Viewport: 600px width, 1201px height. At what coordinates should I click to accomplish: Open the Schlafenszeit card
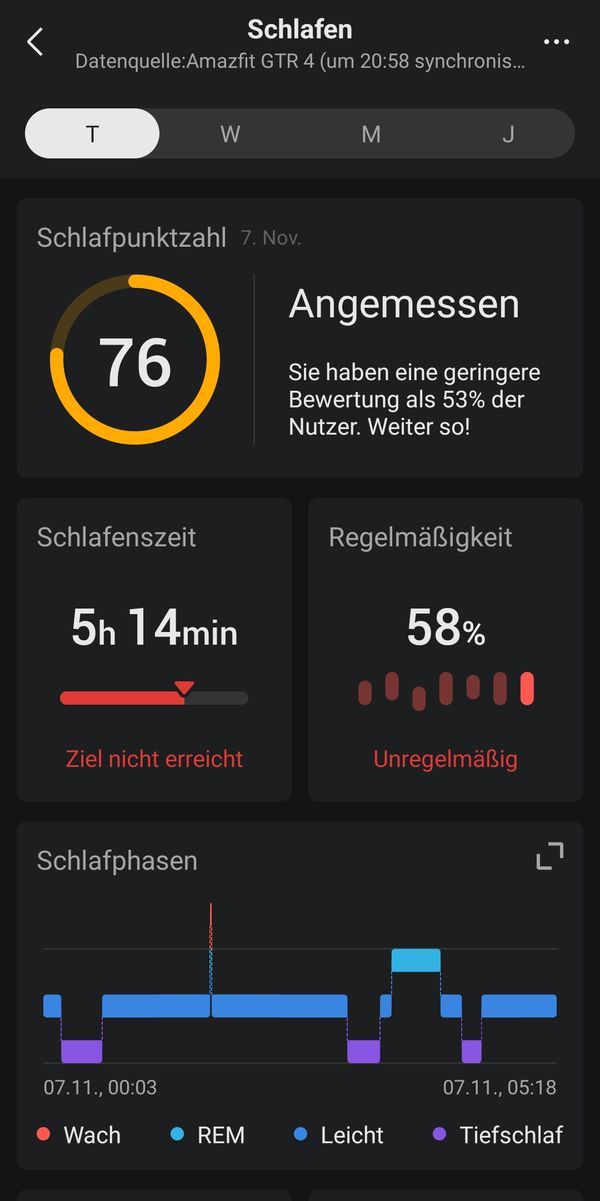pos(154,650)
